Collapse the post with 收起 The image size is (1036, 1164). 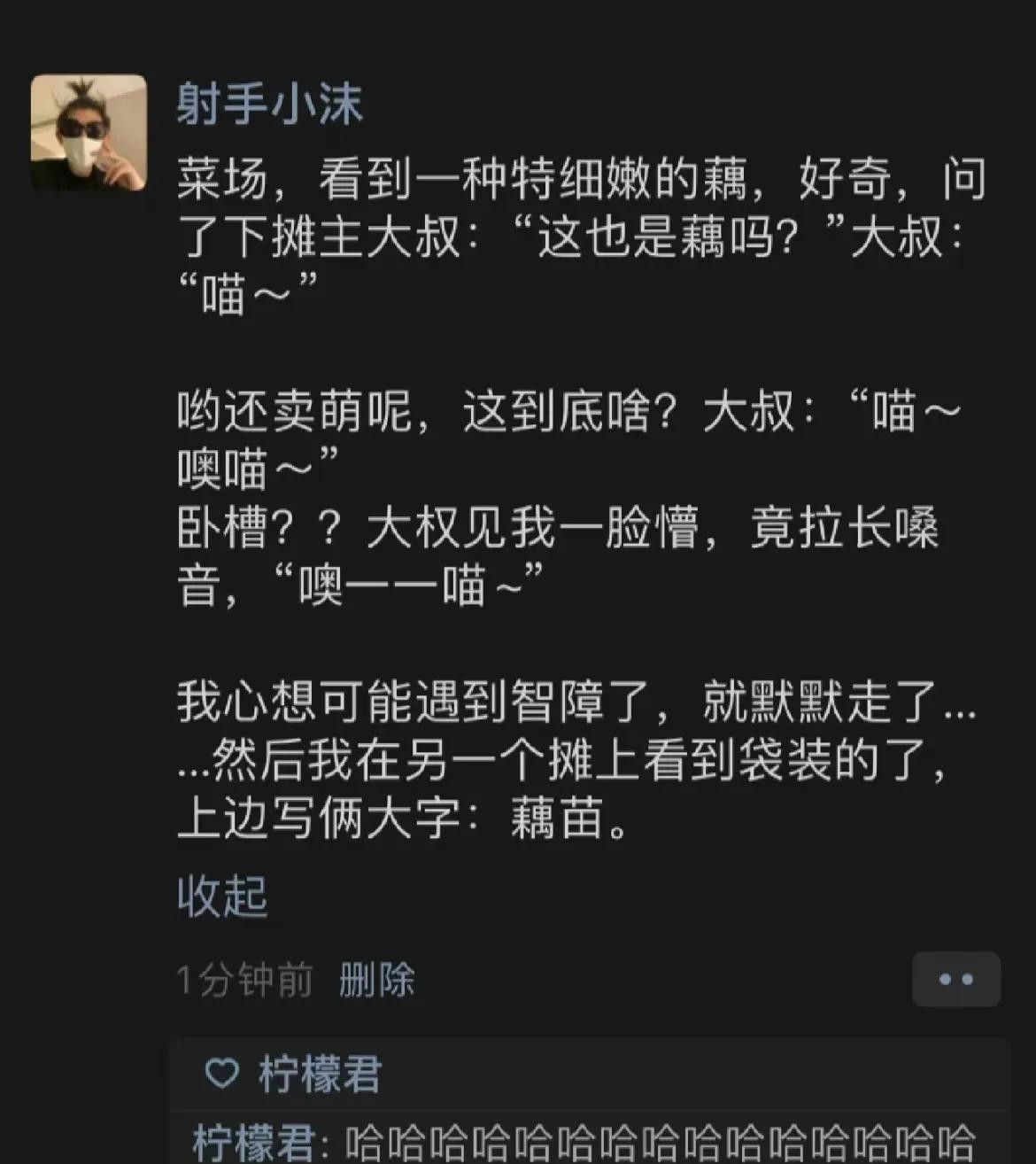[221, 896]
